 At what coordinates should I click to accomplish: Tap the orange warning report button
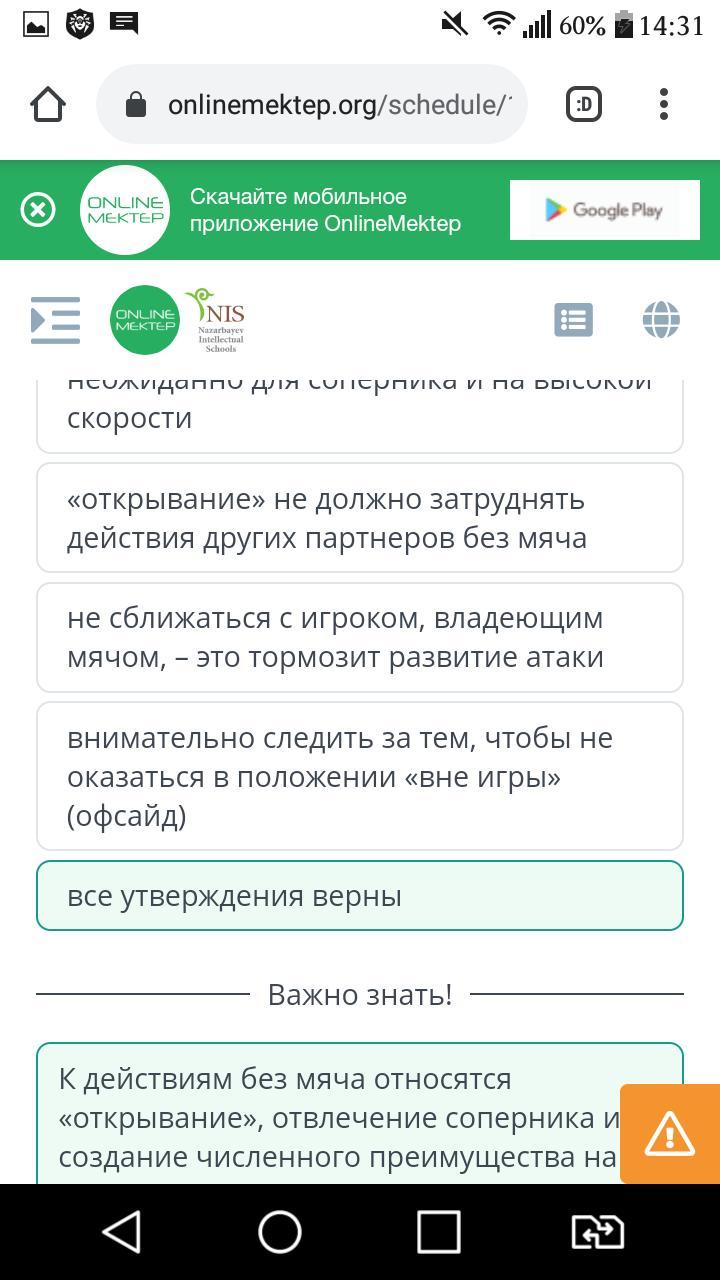pyautogui.click(x=669, y=1134)
